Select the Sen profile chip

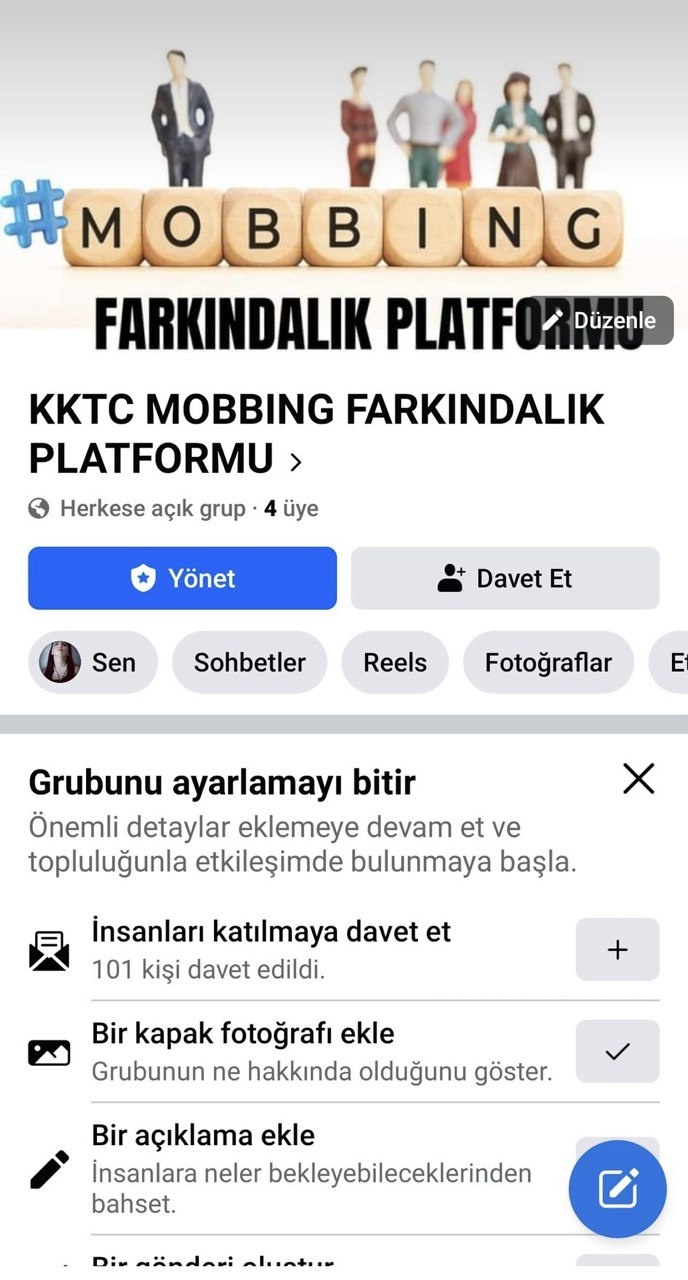pyautogui.click(x=93, y=662)
